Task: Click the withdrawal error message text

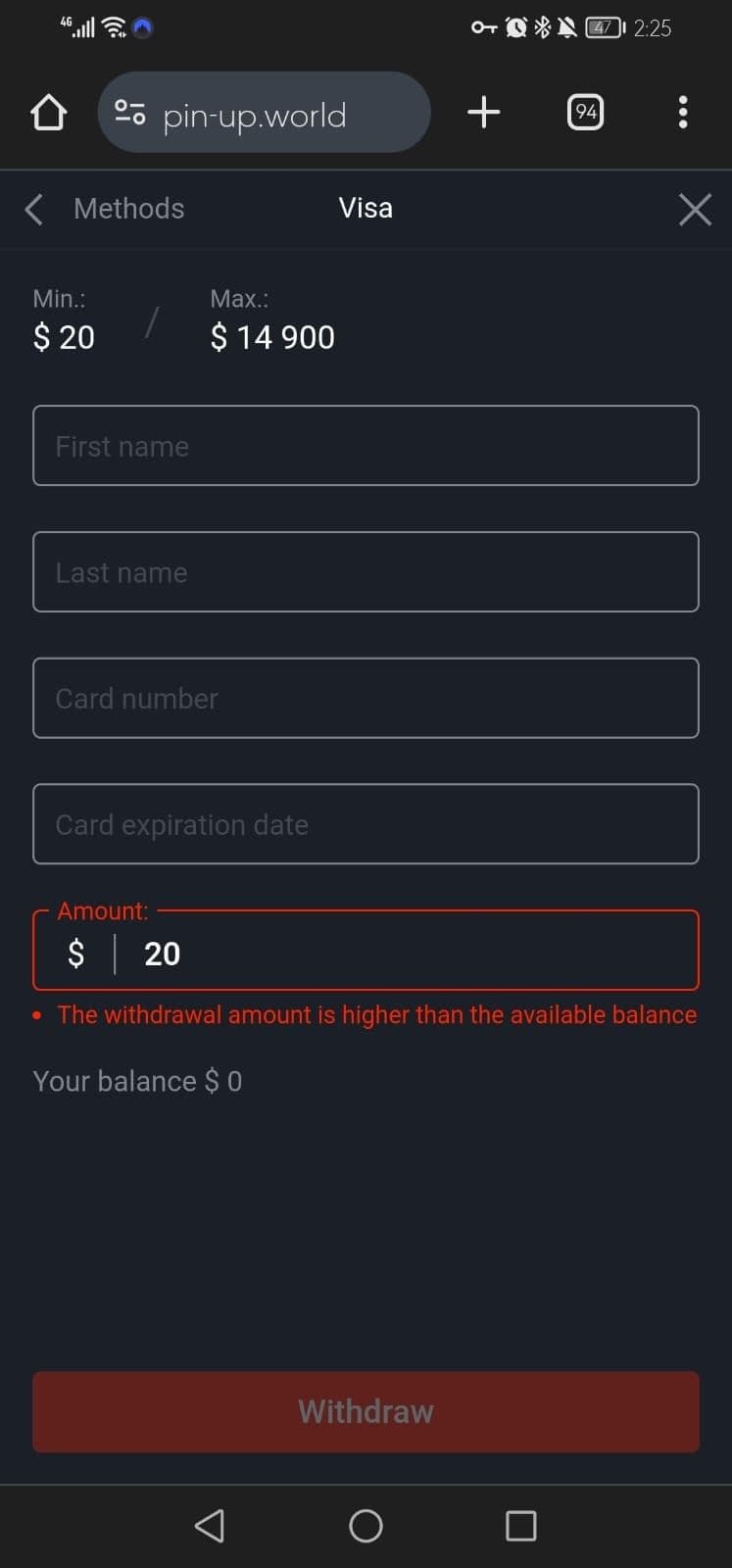Action: tap(376, 1014)
